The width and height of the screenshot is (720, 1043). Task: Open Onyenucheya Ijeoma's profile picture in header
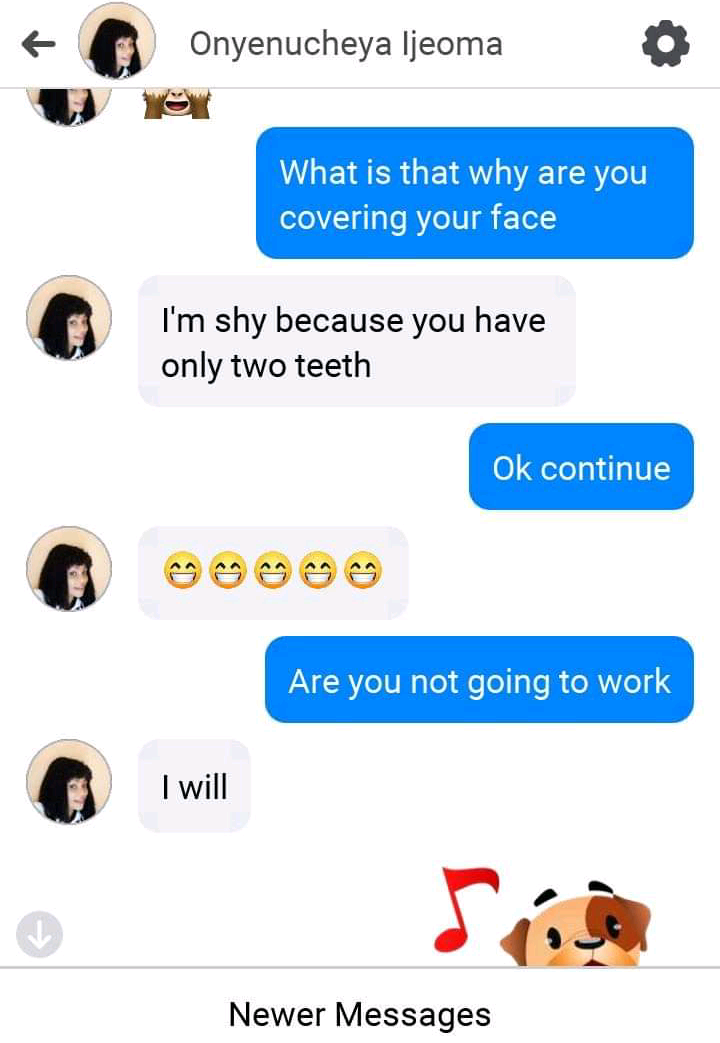(x=116, y=44)
